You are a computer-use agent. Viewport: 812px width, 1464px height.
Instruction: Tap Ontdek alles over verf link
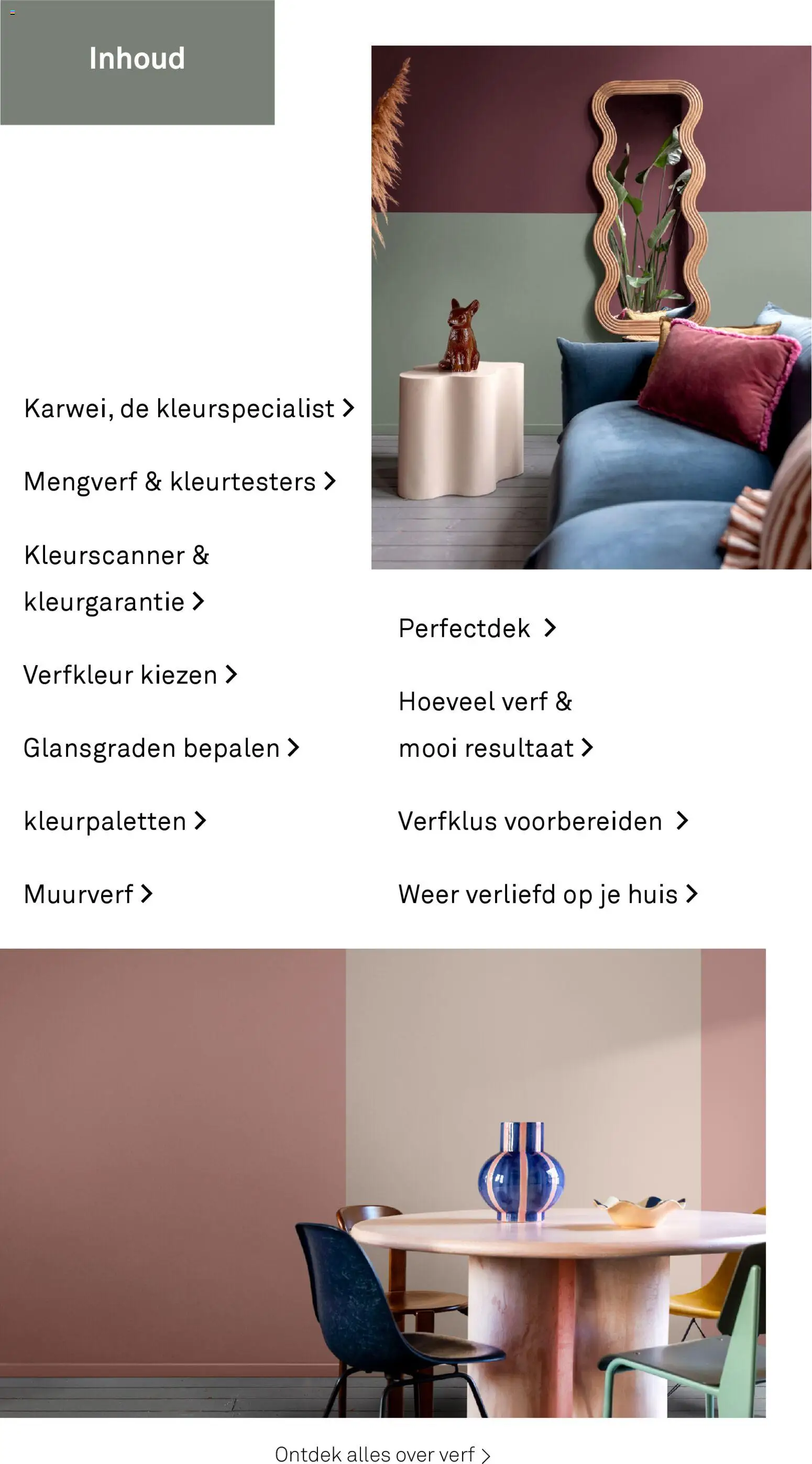382,1454
